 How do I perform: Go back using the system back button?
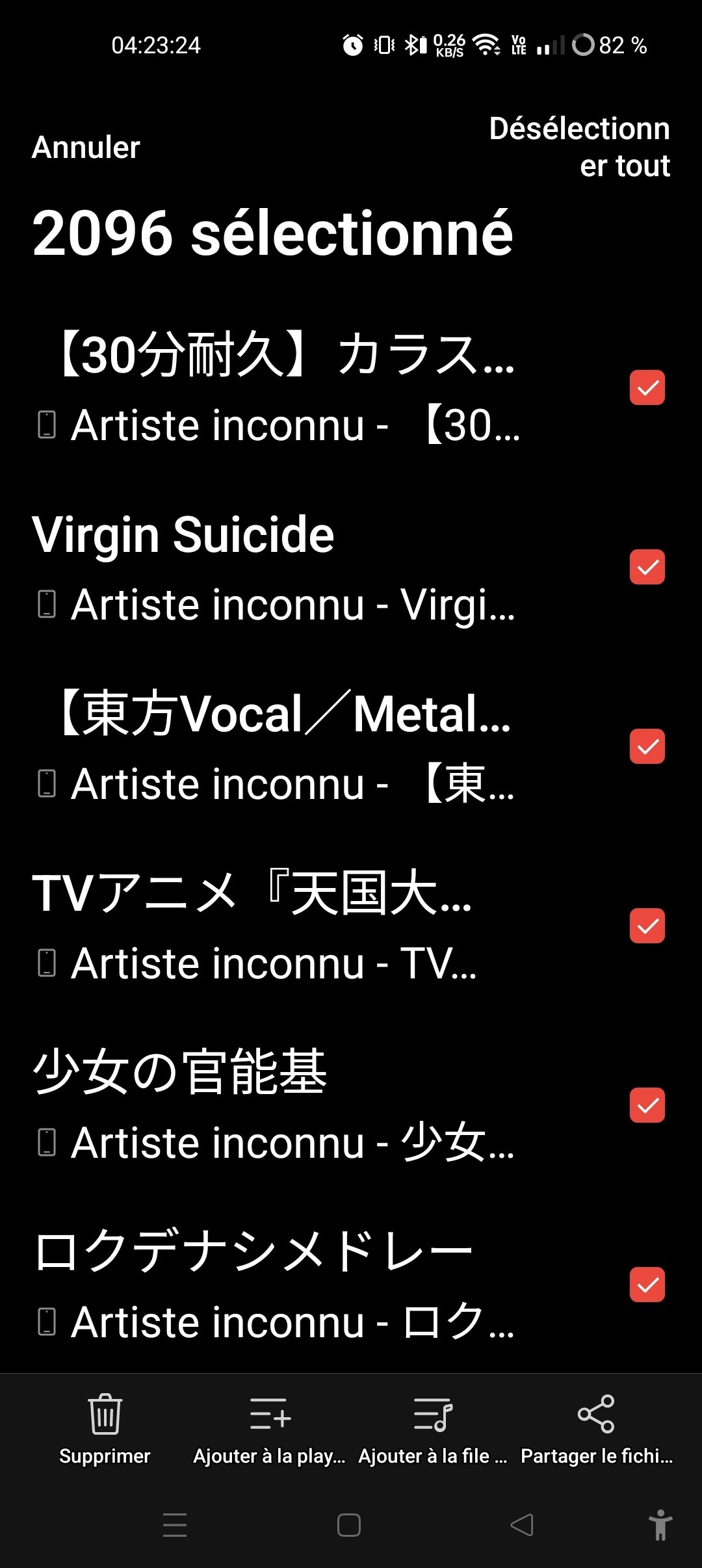click(x=522, y=1525)
